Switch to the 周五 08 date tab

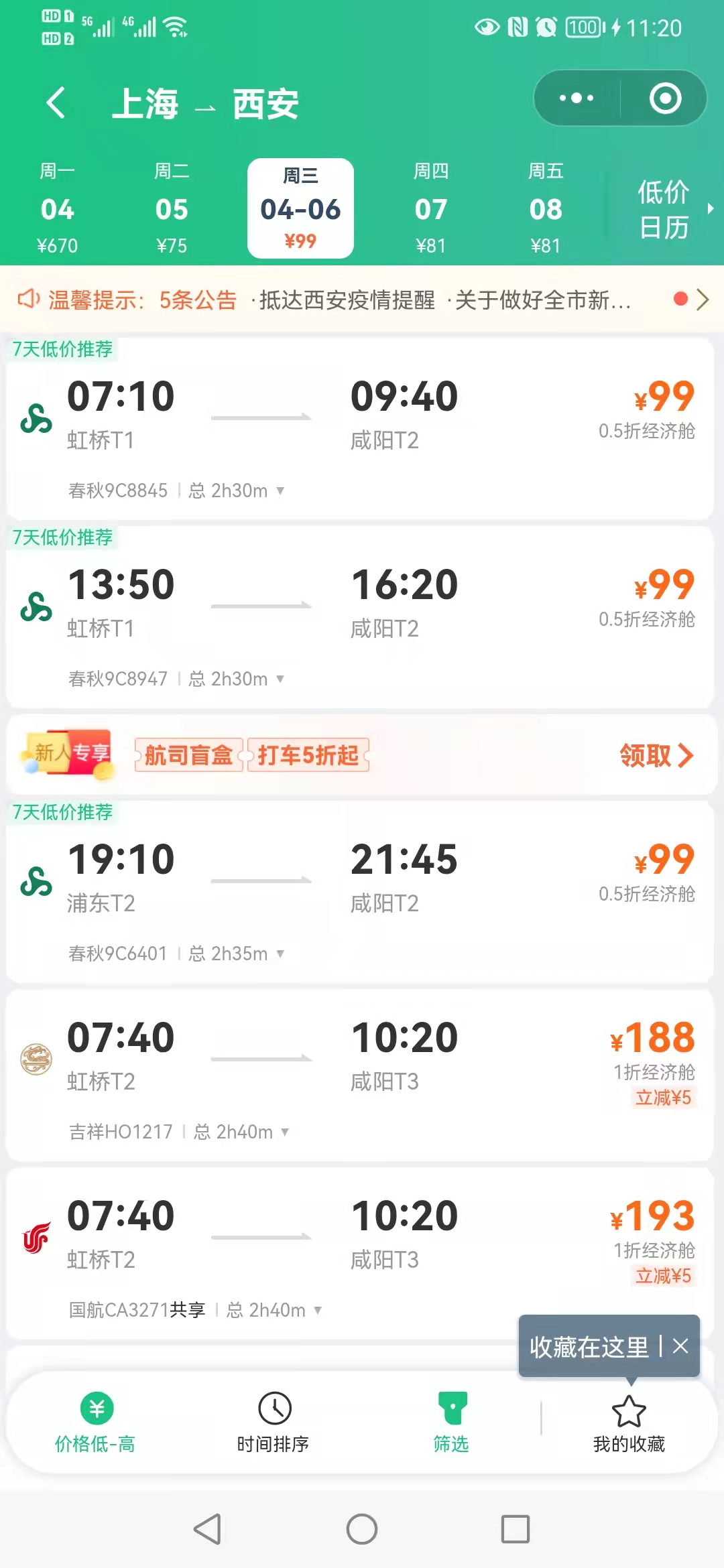[x=545, y=208]
